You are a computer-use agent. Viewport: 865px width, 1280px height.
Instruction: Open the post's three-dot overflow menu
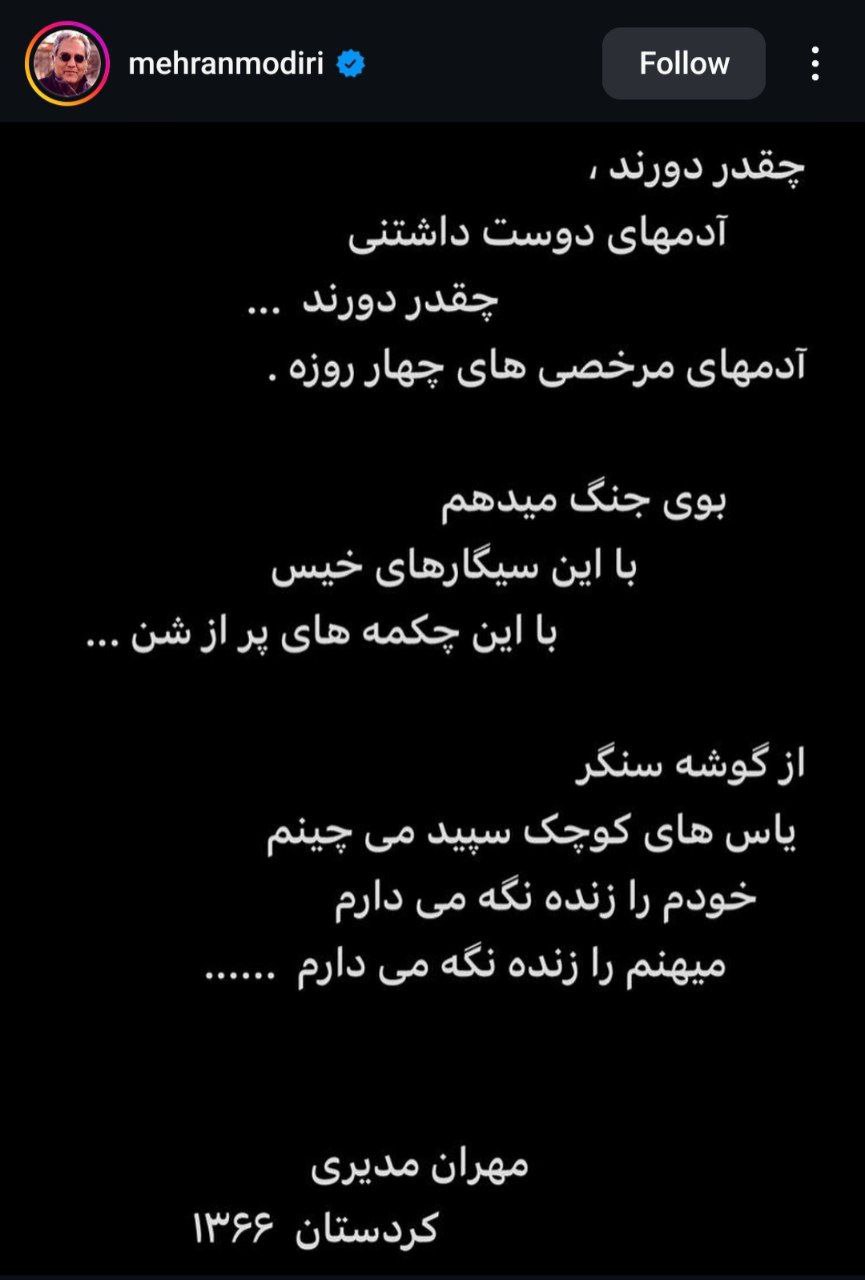815,64
